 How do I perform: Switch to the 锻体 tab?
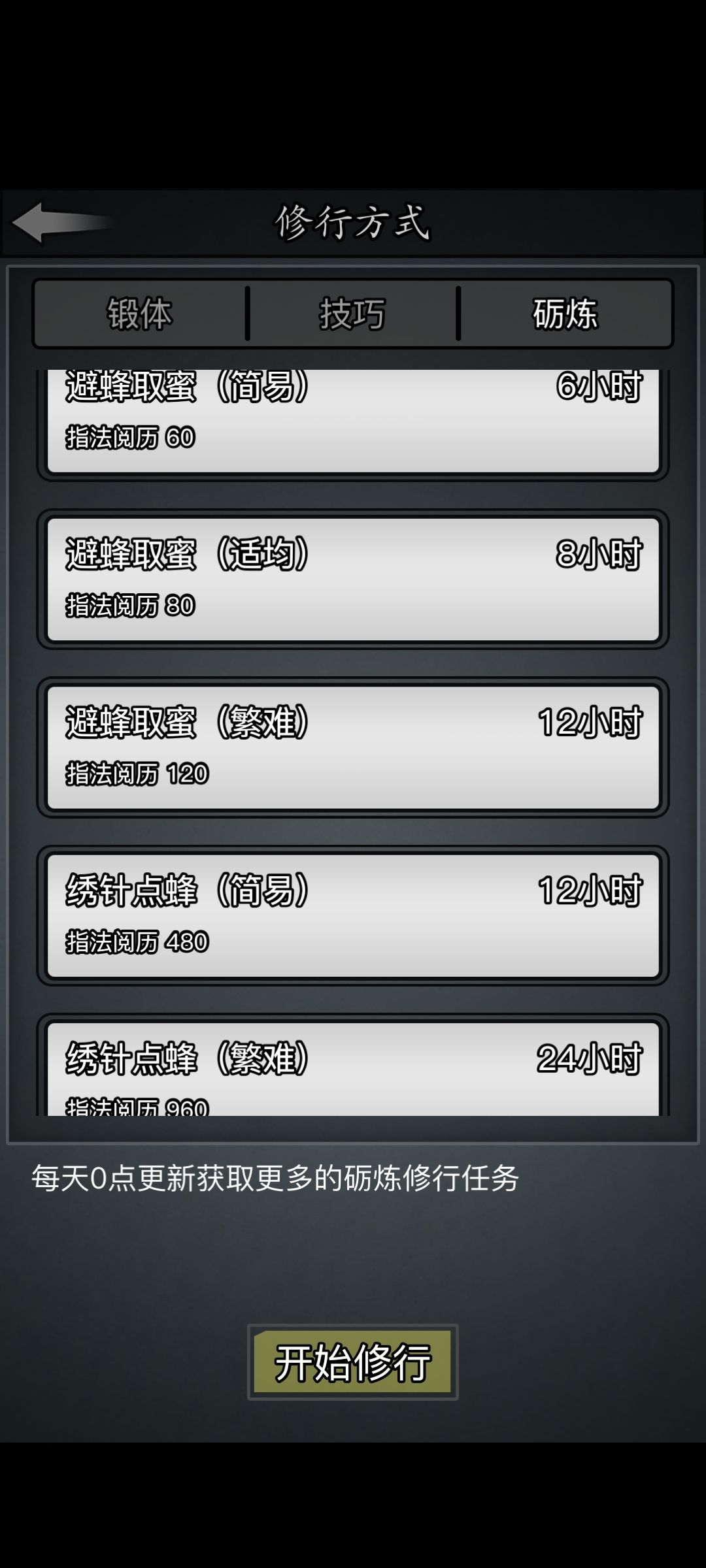[137, 314]
